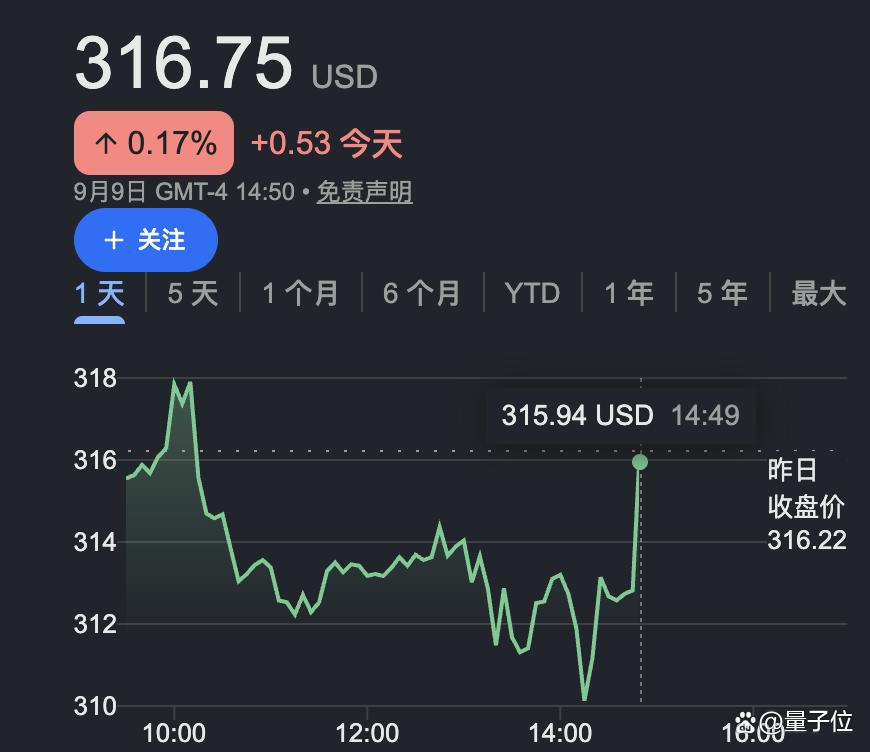This screenshot has height=752, width=870.
Task: Tap the 关注 follow button
Action: [146, 240]
